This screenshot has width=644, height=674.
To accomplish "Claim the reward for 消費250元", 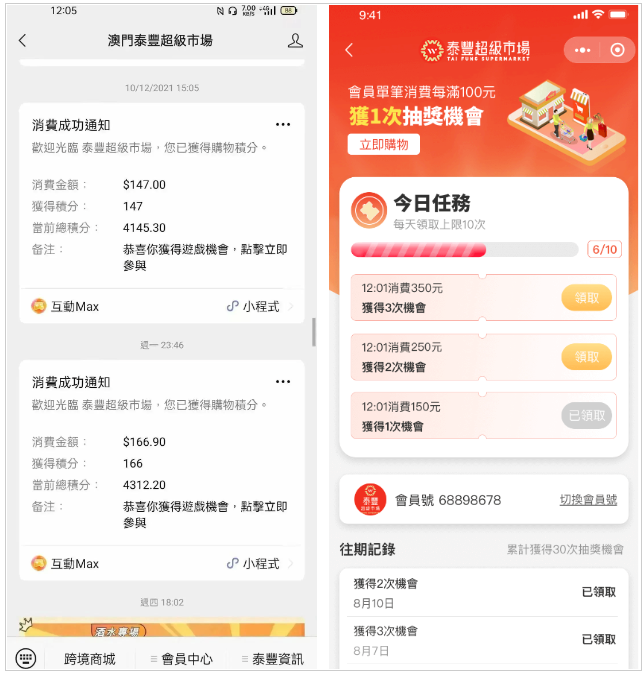I will pyautogui.click(x=587, y=357).
